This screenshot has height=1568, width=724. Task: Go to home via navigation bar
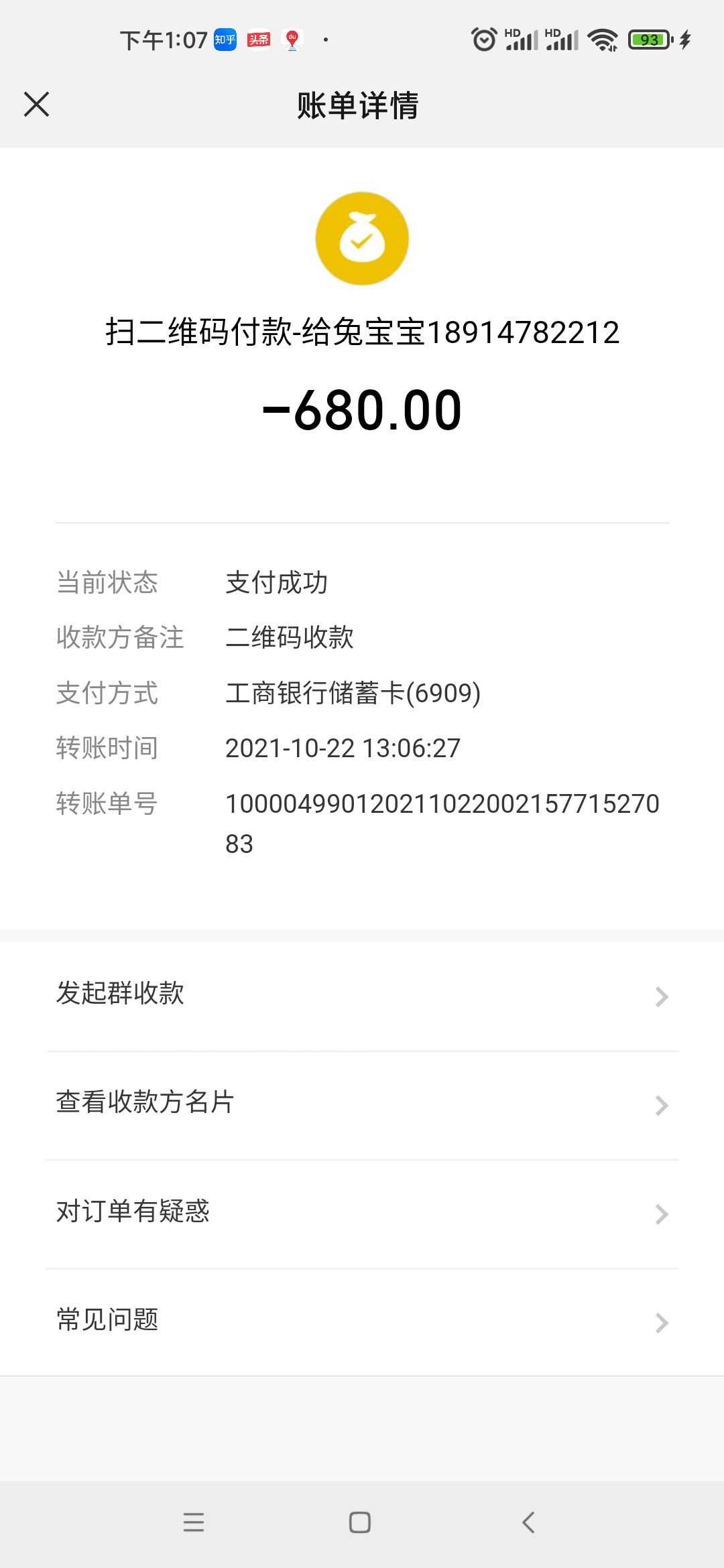[360, 1522]
